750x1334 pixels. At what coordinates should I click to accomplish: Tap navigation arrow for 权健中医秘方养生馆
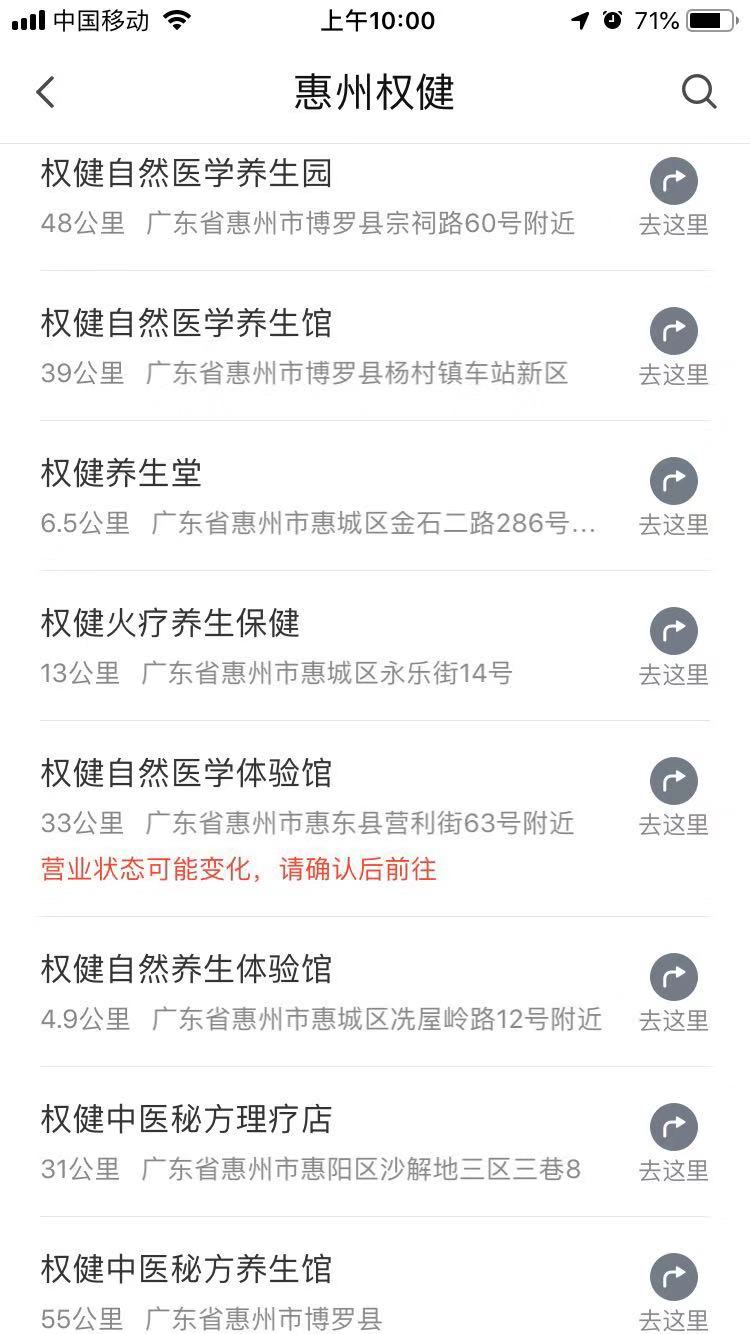673,1276
